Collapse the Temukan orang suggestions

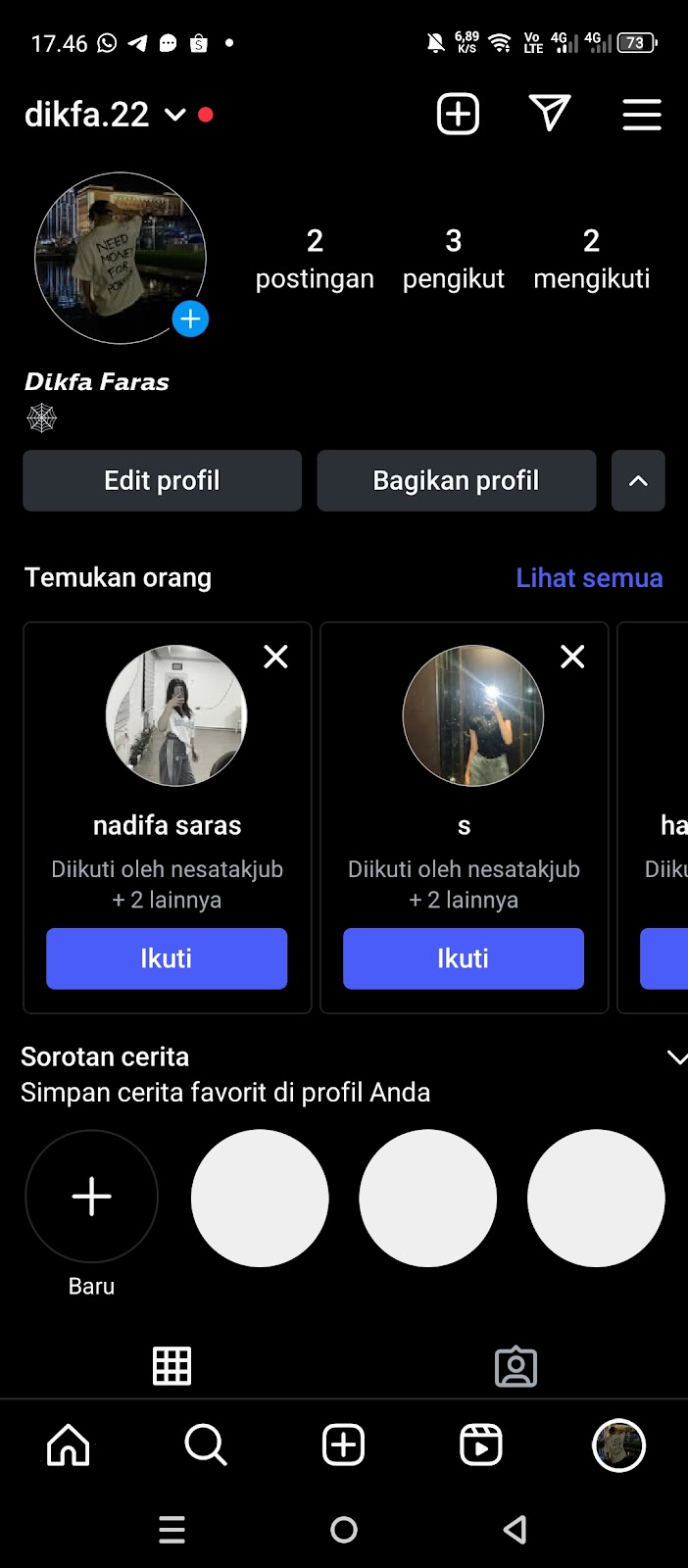tap(638, 480)
